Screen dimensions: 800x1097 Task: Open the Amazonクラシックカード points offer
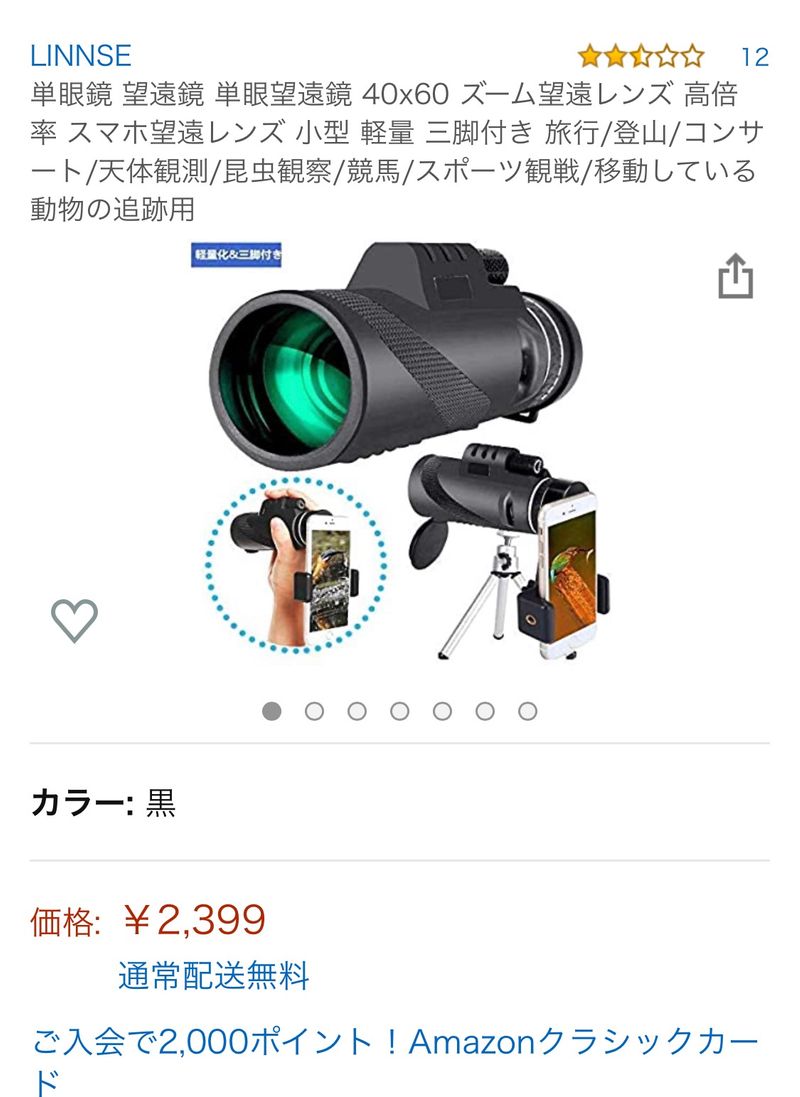pos(395,1043)
